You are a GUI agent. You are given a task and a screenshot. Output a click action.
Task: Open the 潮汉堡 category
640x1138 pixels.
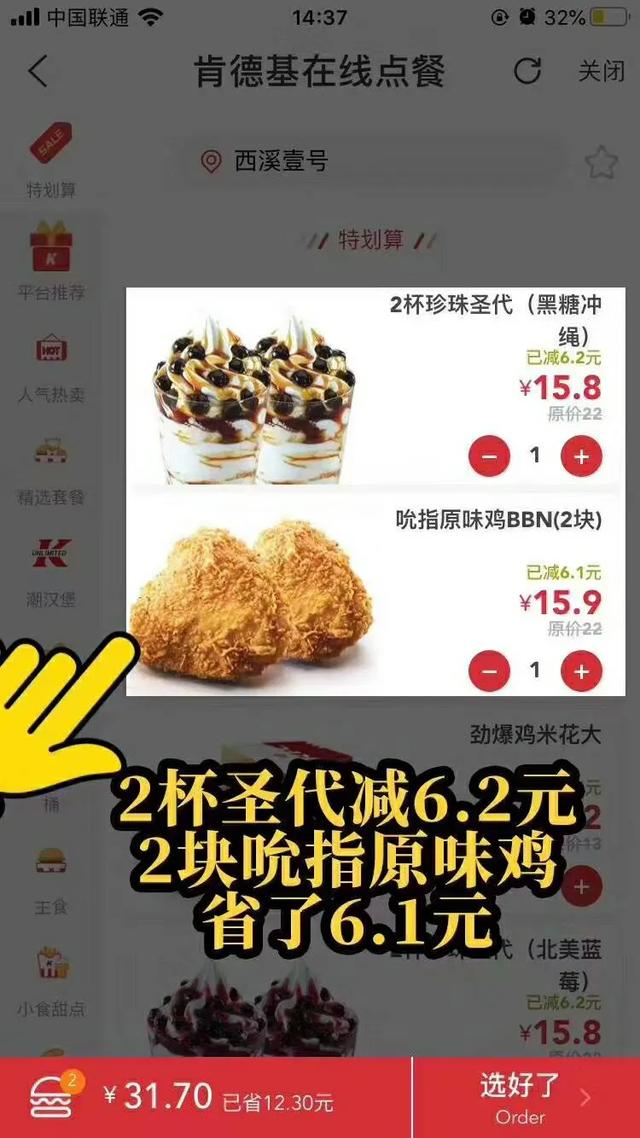(51, 570)
